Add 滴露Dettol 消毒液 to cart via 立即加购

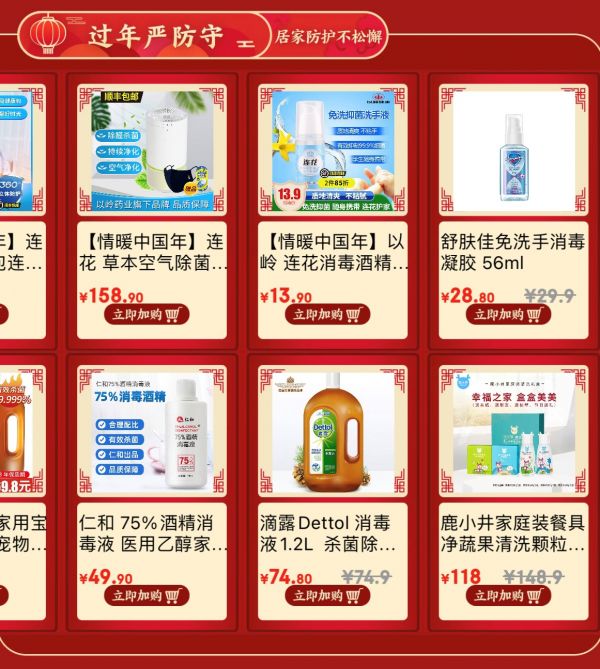point(327,596)
